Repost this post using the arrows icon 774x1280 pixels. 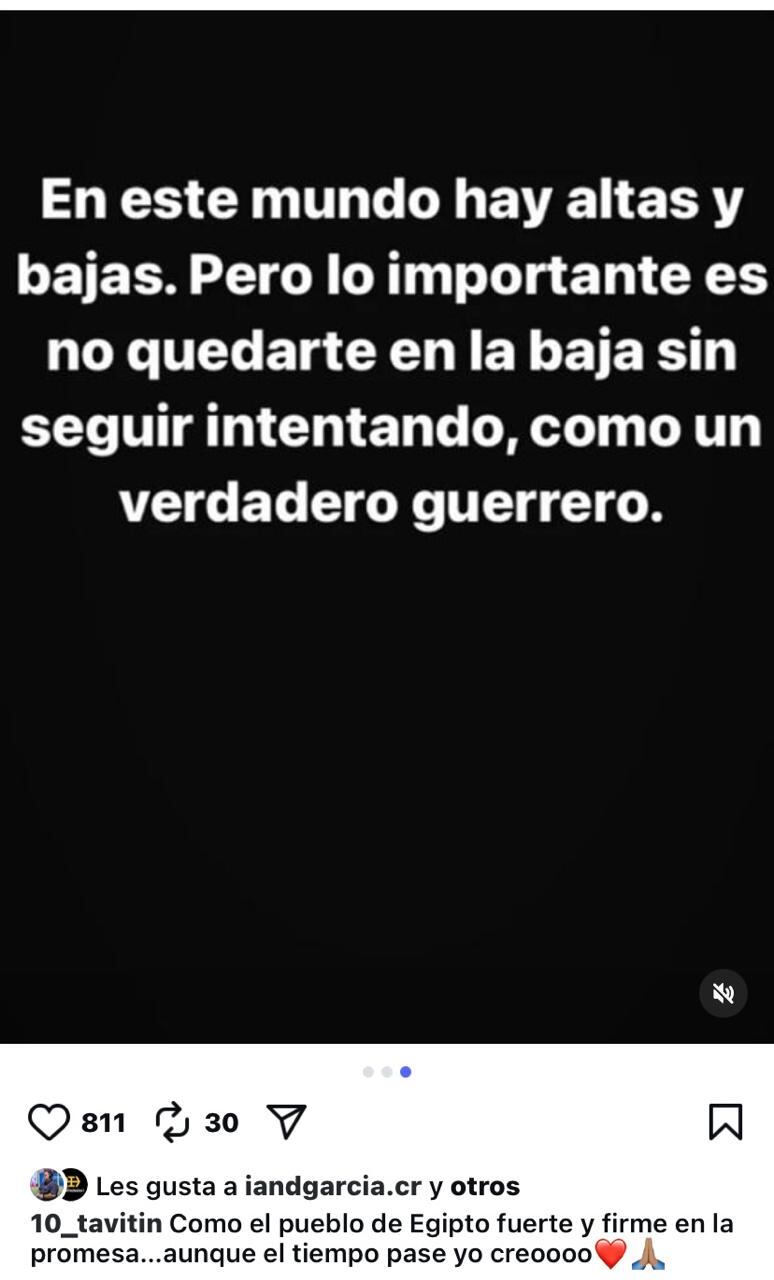tap(173, 1122)
